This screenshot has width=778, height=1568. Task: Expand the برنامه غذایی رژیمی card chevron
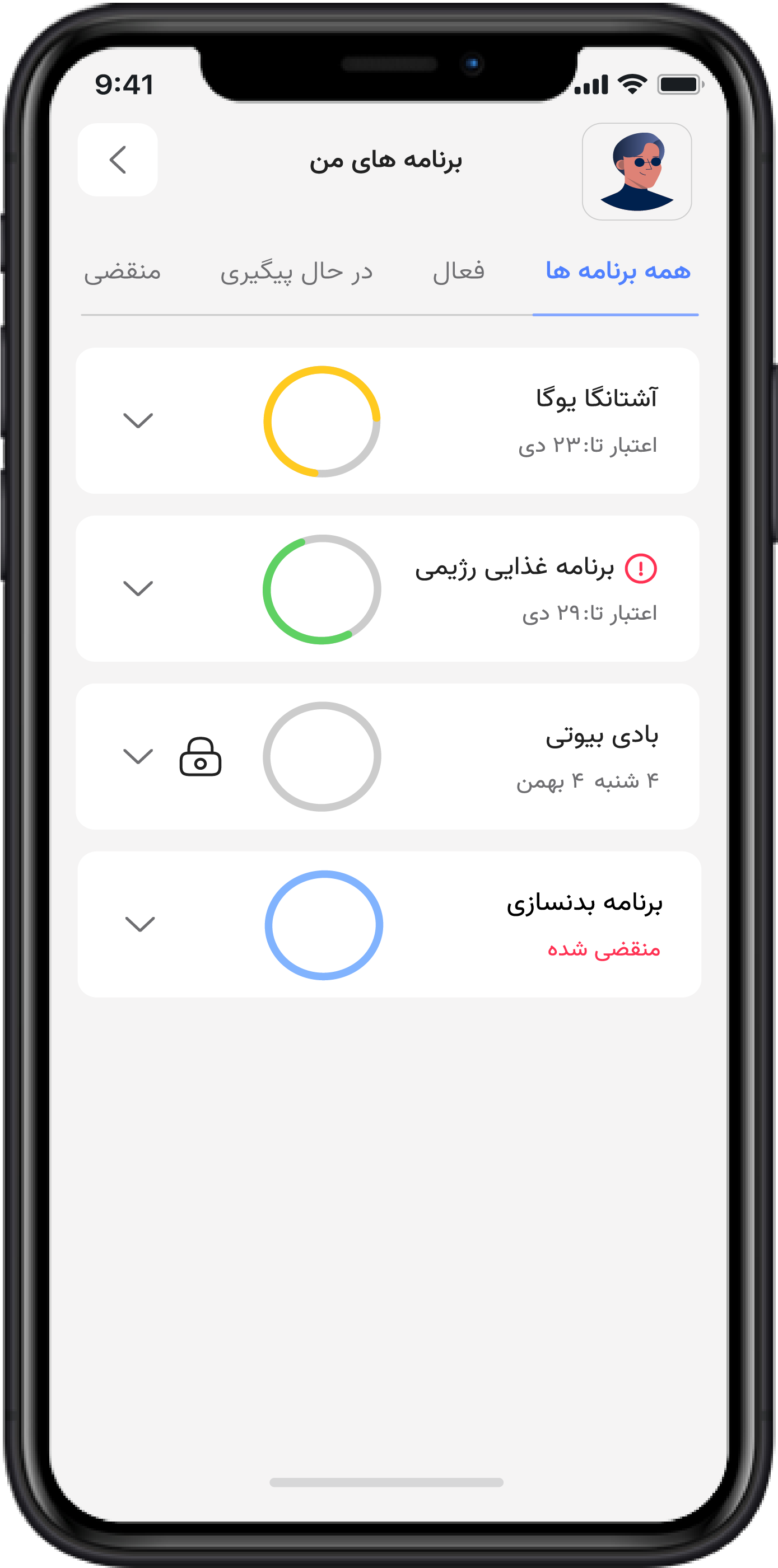[138, 588]
